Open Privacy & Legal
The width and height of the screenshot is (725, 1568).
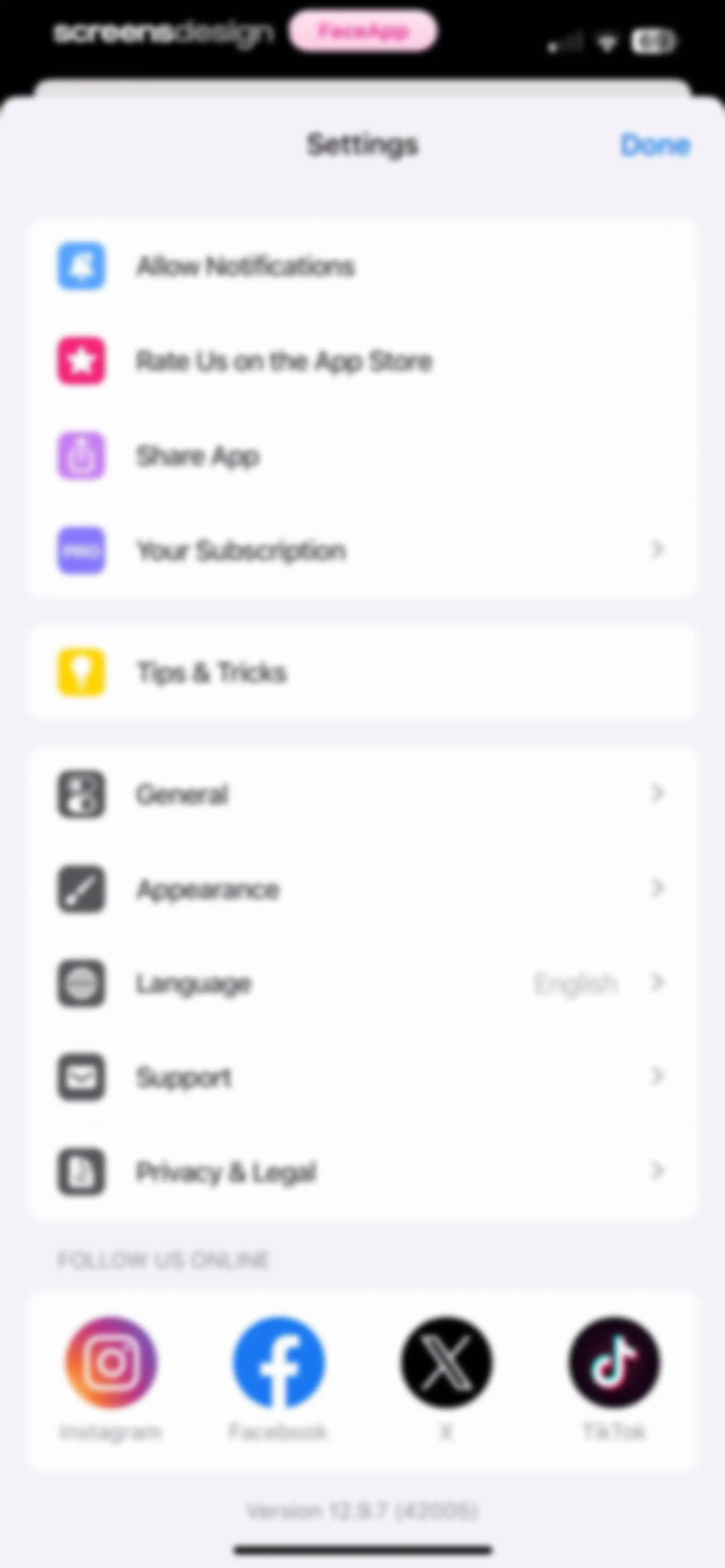362,1172
